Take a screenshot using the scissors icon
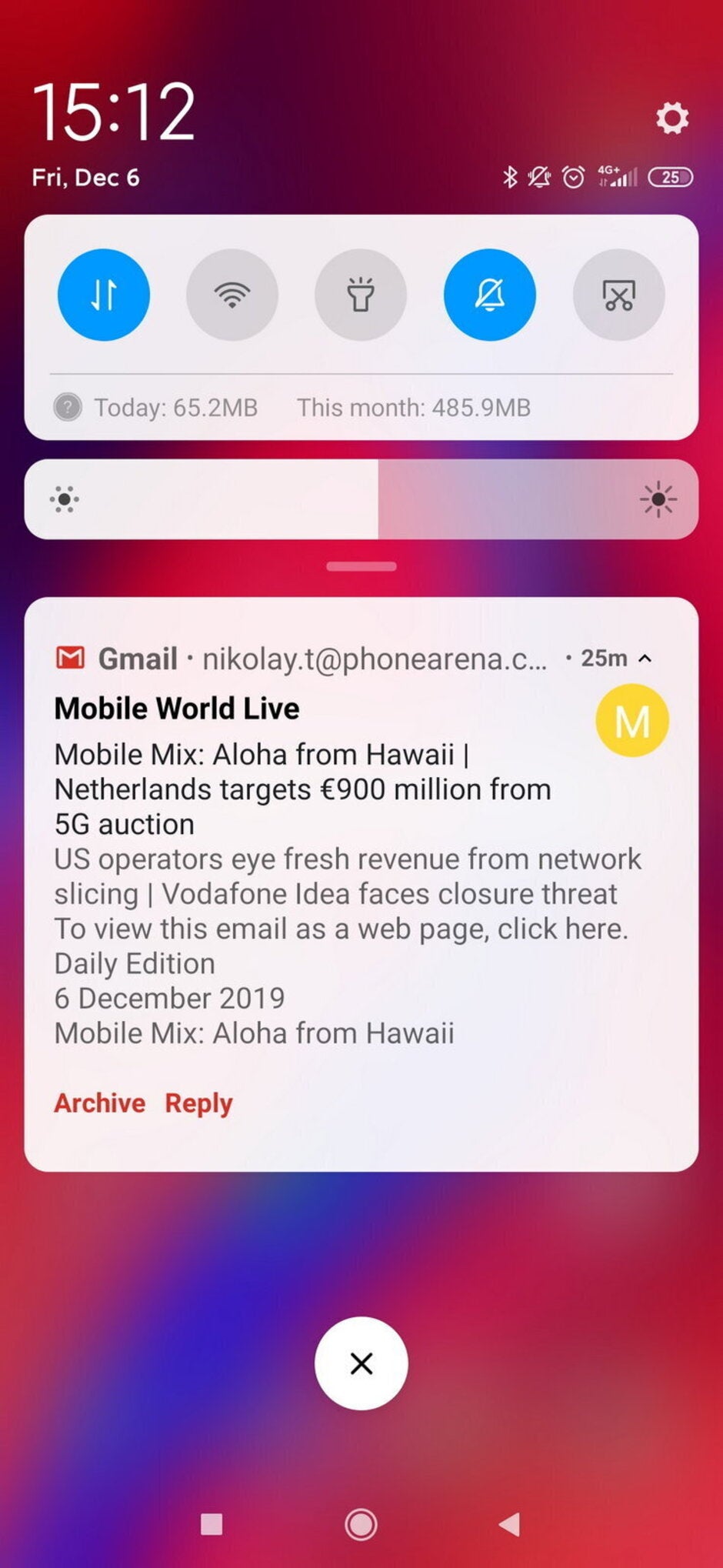 tap(618, 295)
